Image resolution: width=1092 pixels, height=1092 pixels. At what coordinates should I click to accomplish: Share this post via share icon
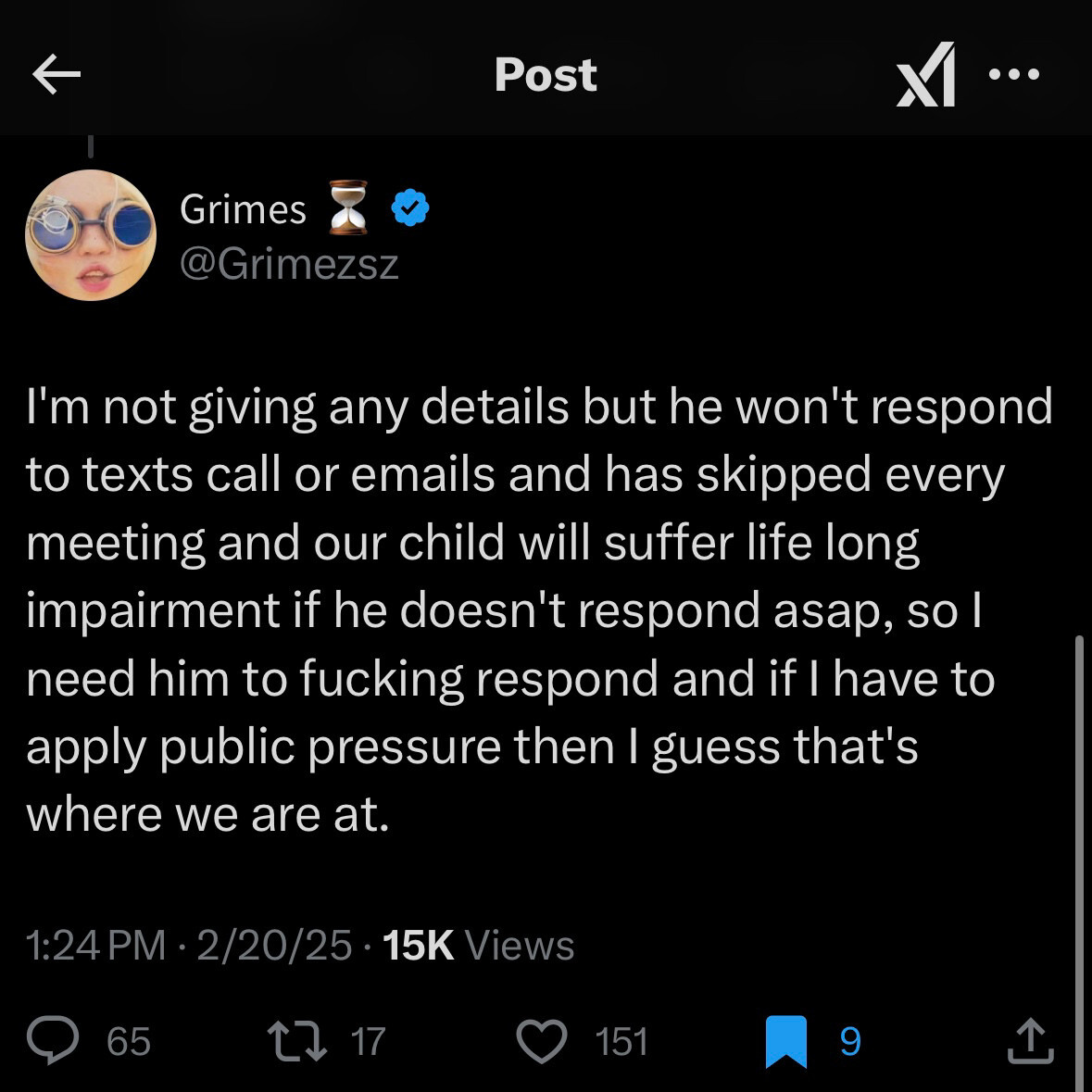[1030, 1040]
